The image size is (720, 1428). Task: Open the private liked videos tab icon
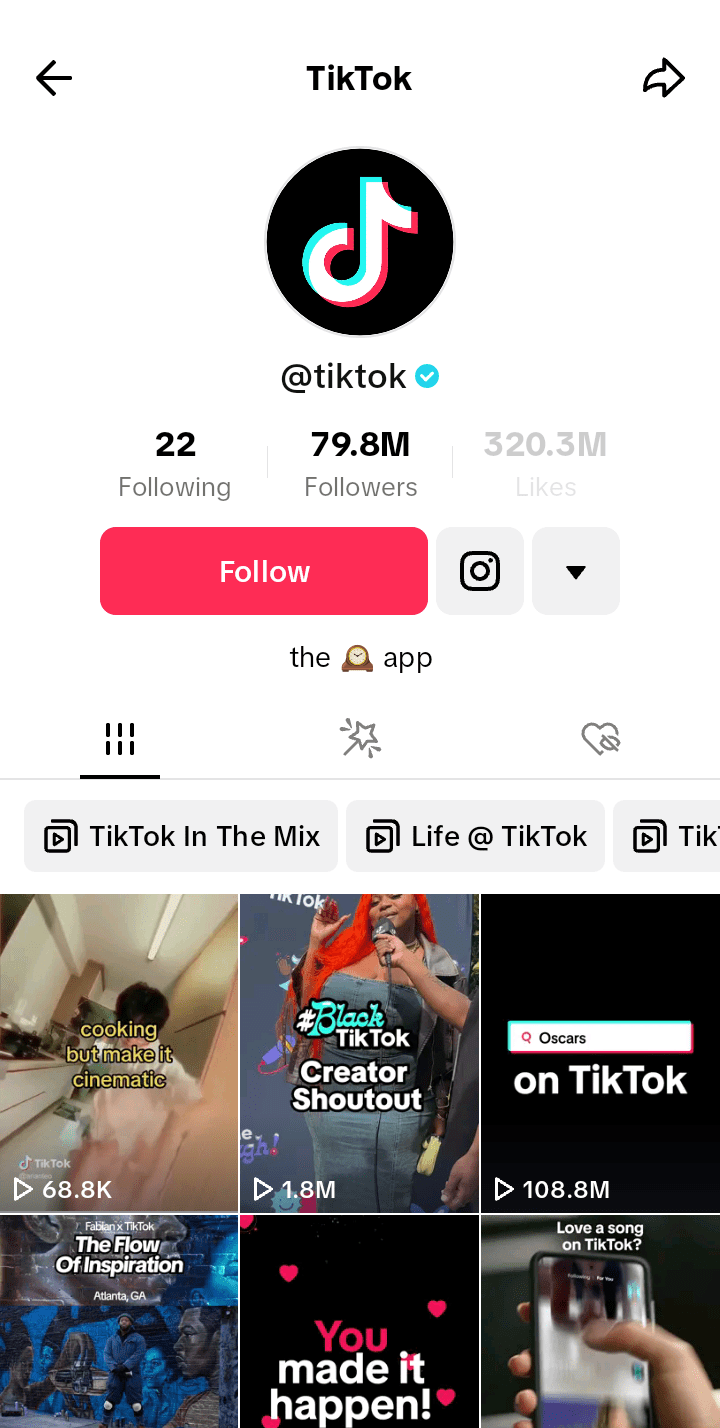coord(600,738)
